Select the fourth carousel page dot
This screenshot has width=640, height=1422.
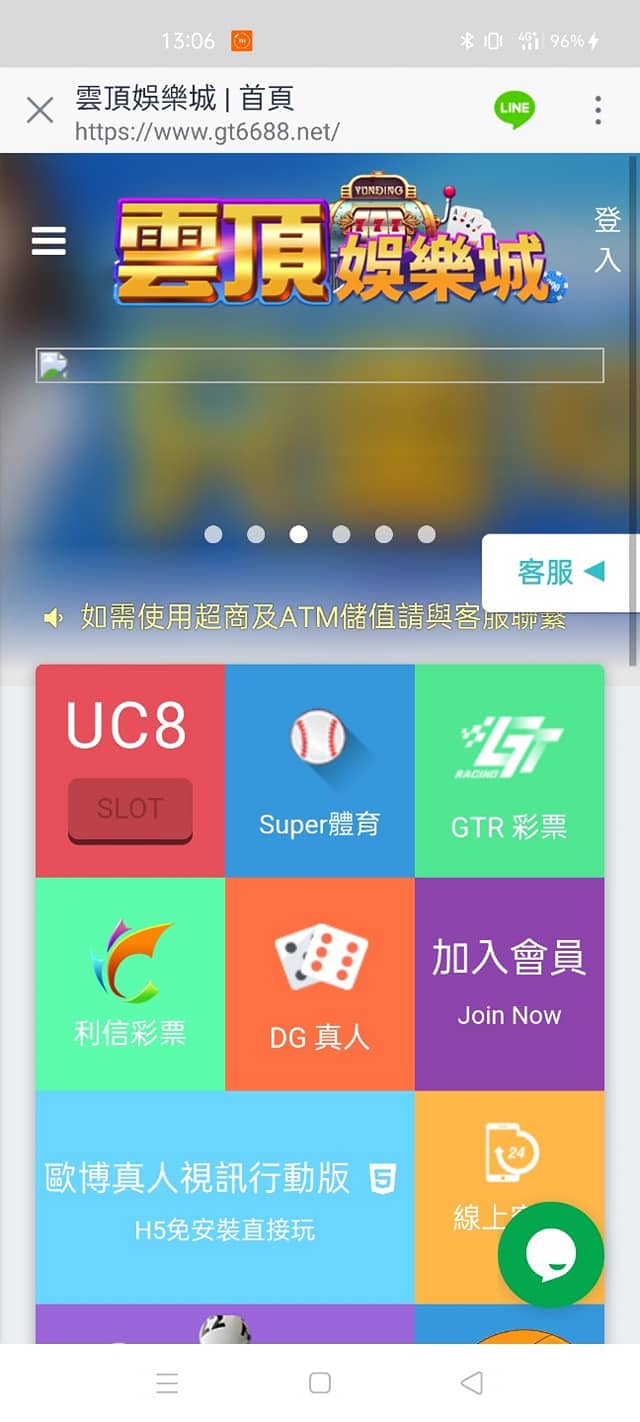coord(341,535)
